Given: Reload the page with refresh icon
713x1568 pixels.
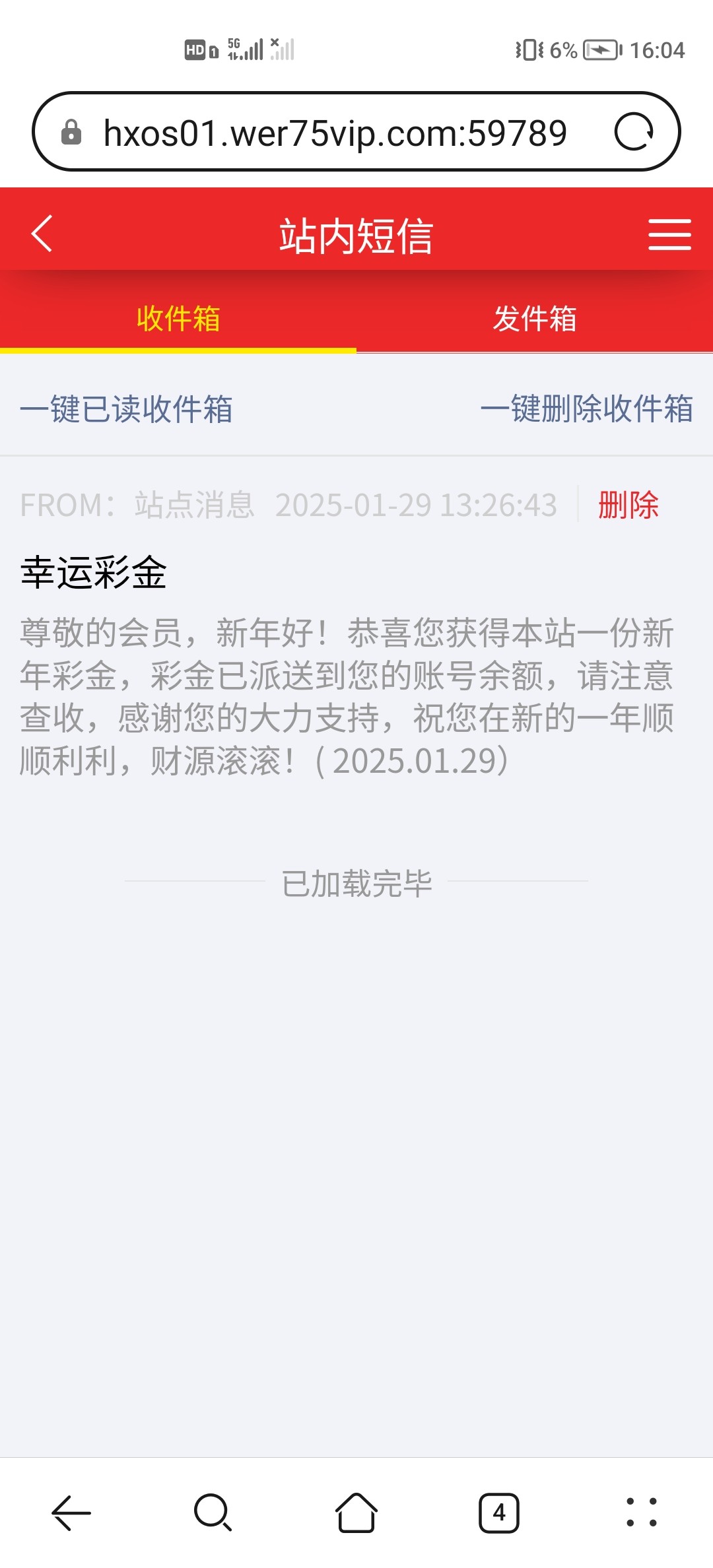Looking at the screenshot, I should click(x=634, y=132).
